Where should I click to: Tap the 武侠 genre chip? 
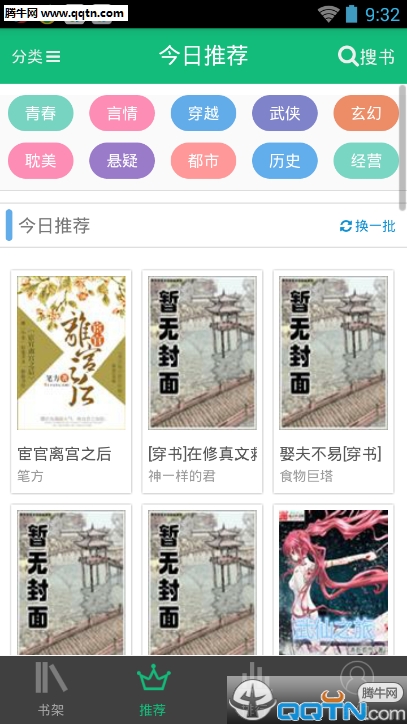[x=285, y=113]
